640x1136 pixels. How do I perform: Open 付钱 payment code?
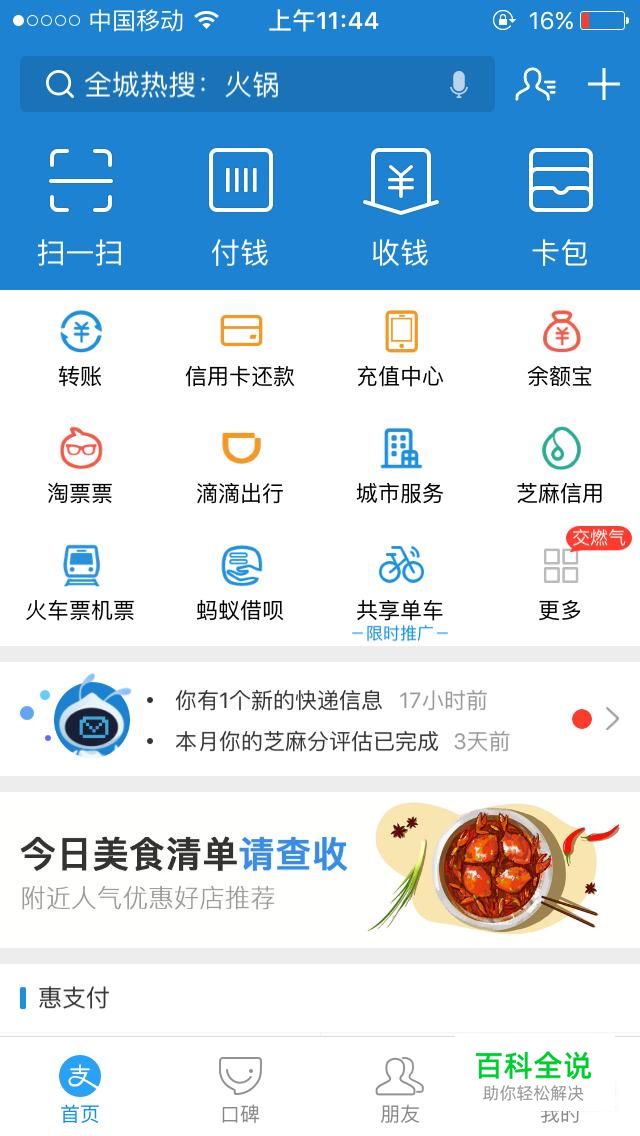pyautogui.click(x=240, y=207)
